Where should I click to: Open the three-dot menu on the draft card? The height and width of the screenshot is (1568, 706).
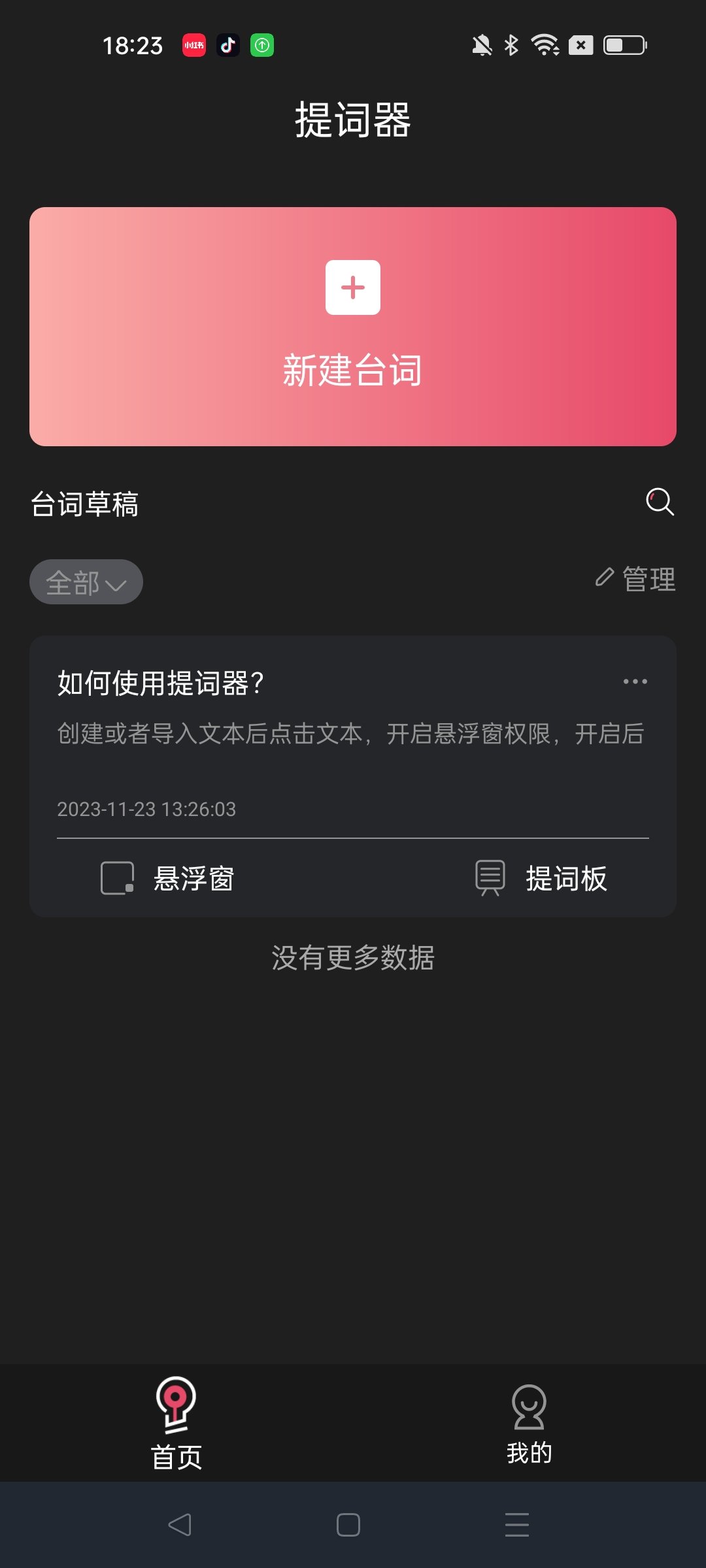tap(634, 682)
